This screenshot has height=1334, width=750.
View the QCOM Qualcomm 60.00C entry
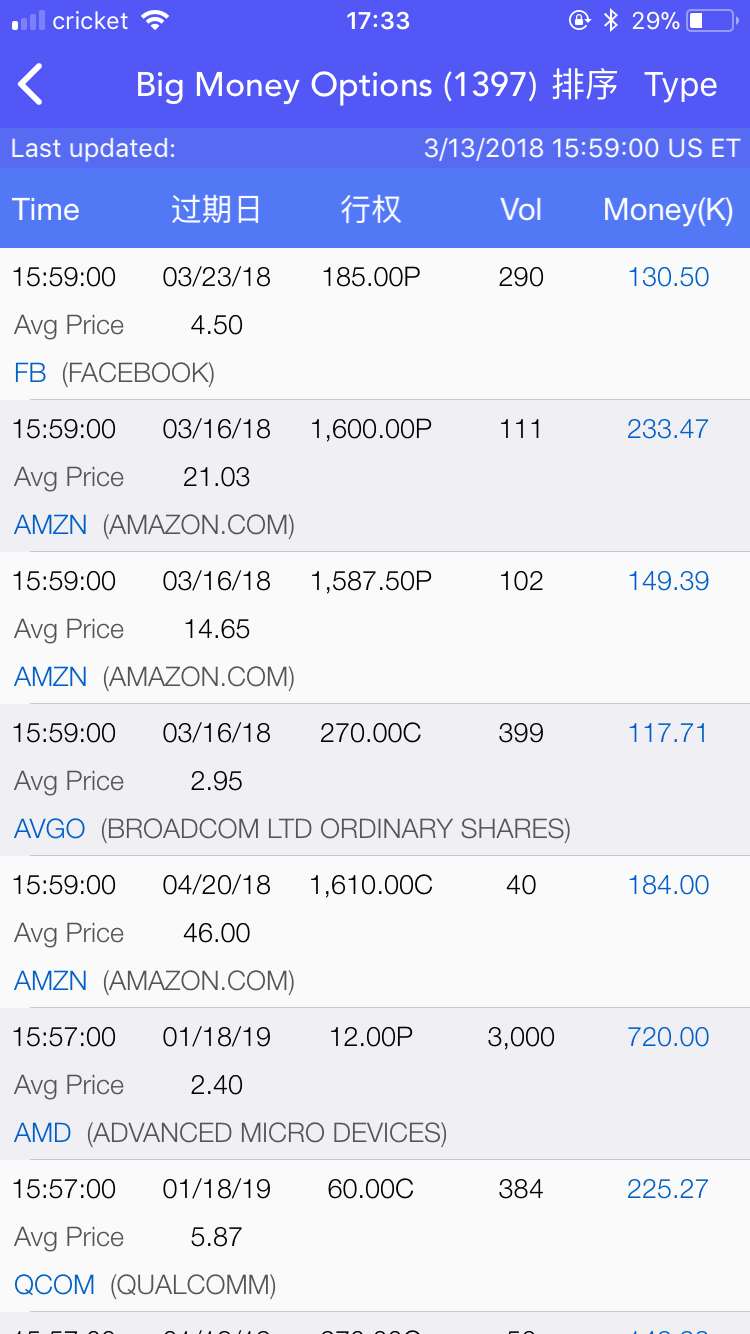[x=375, y=1236]
